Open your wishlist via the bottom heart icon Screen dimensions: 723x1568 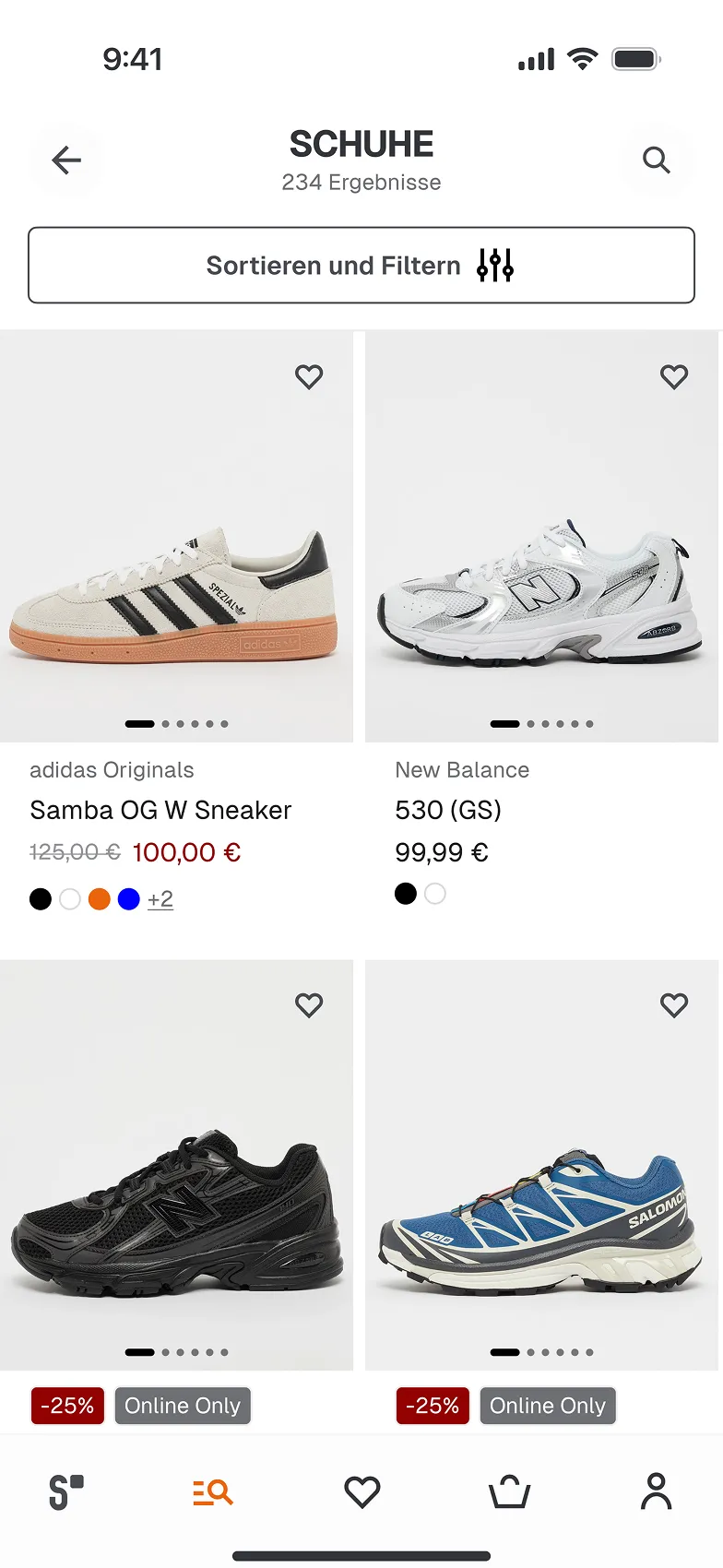coord(361,1491)
